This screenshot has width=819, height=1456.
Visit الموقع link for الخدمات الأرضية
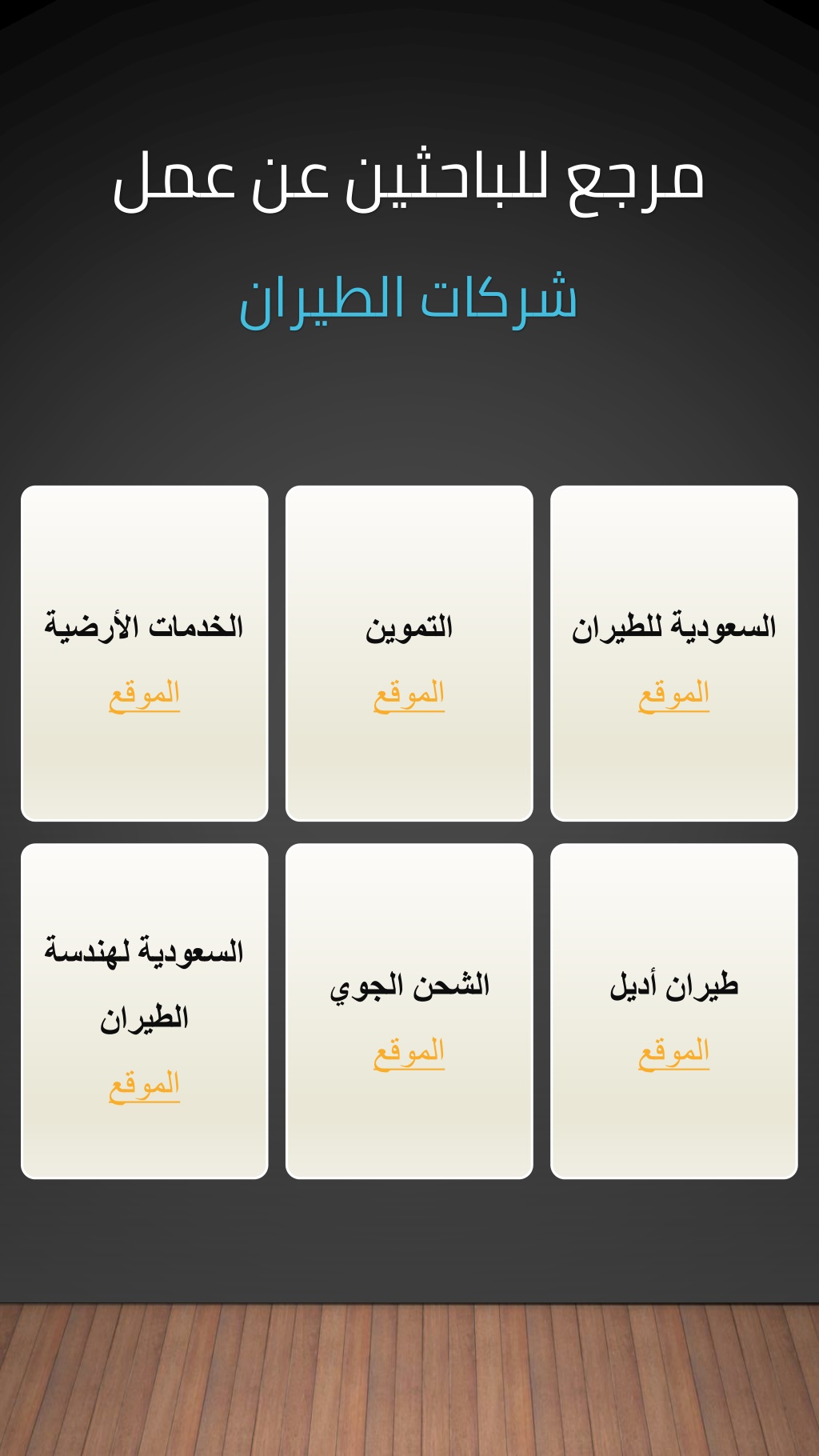(144, 694)
